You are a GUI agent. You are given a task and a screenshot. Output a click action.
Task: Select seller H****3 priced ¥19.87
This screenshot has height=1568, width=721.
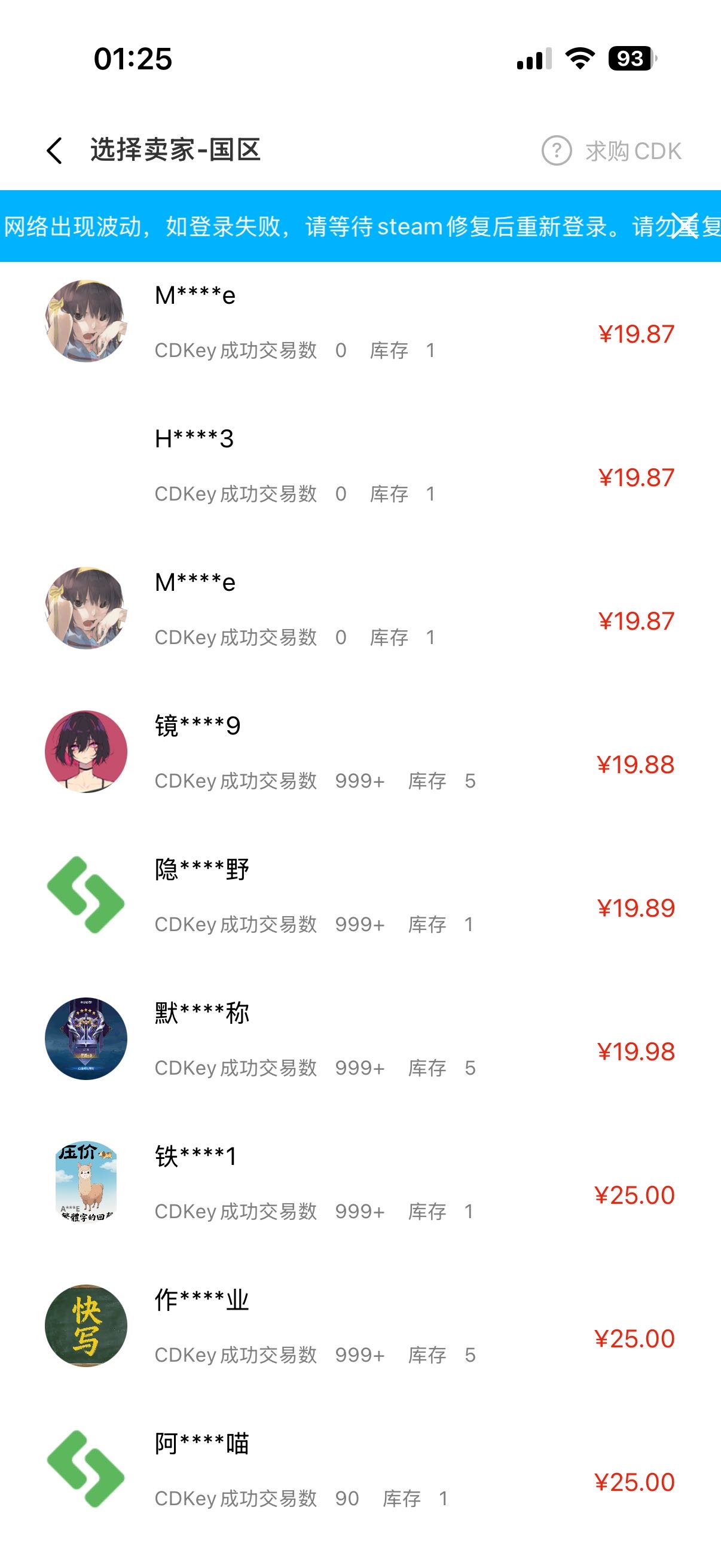360,466
